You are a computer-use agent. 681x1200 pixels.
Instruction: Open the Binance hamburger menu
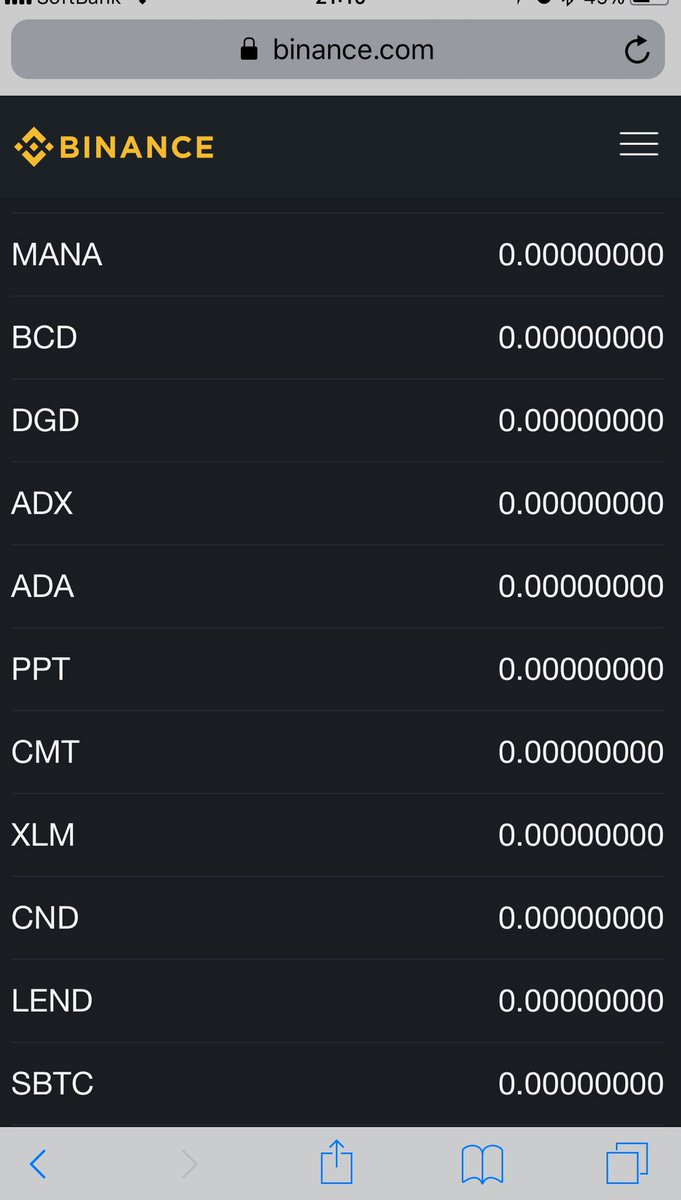point(638,144)
